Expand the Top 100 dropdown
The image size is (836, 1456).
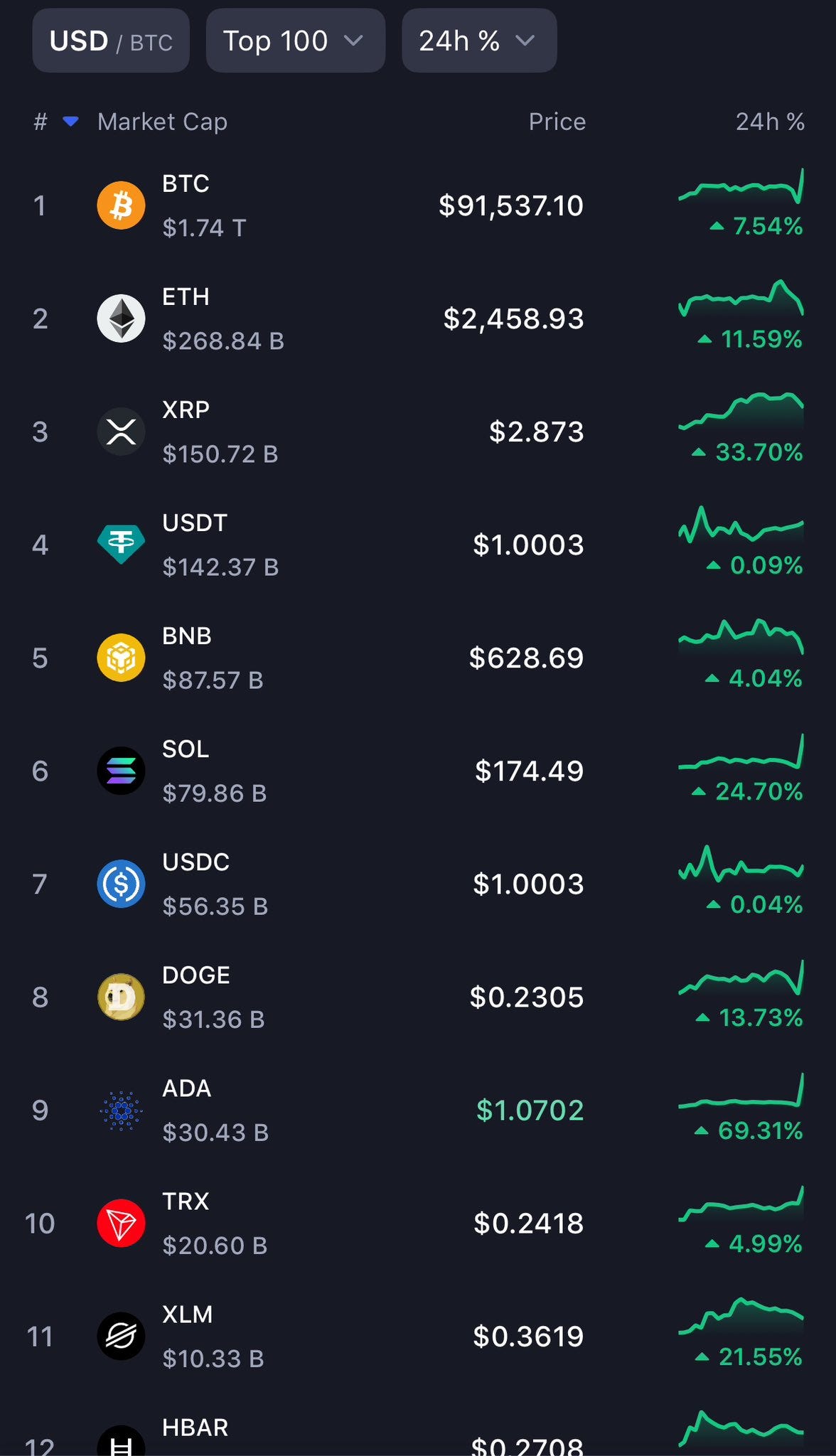point(294,41)
